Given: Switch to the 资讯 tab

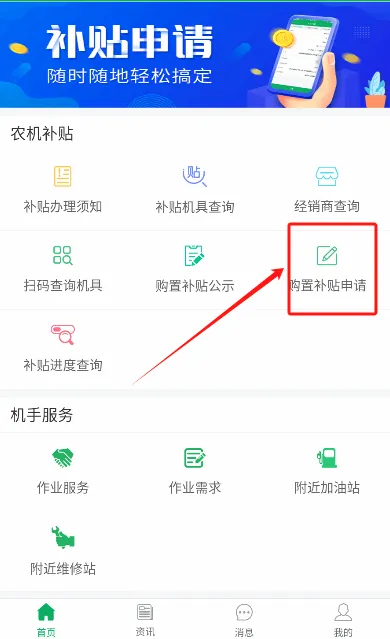Looking at the screenshot, I should pos(145,619).
